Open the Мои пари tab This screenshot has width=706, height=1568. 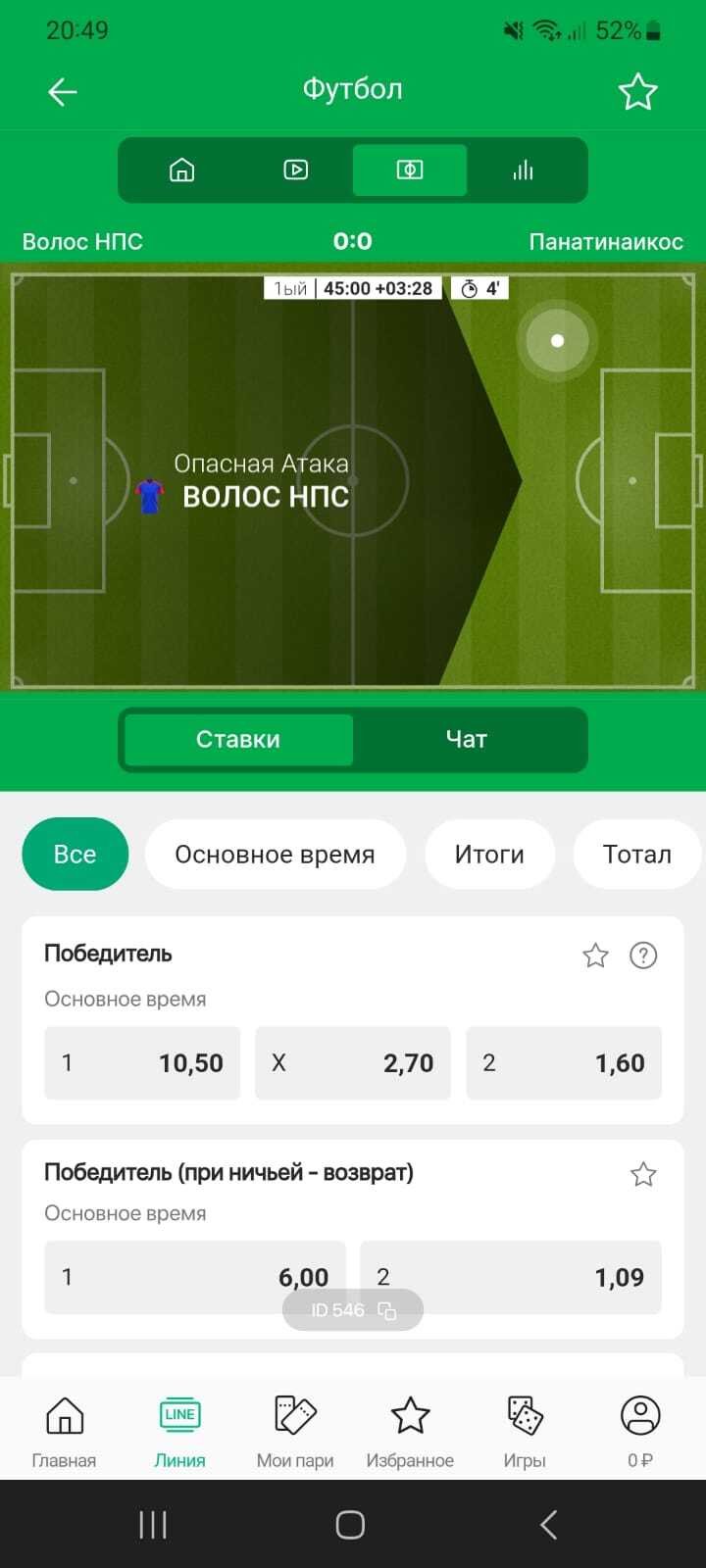(295, 1431)
